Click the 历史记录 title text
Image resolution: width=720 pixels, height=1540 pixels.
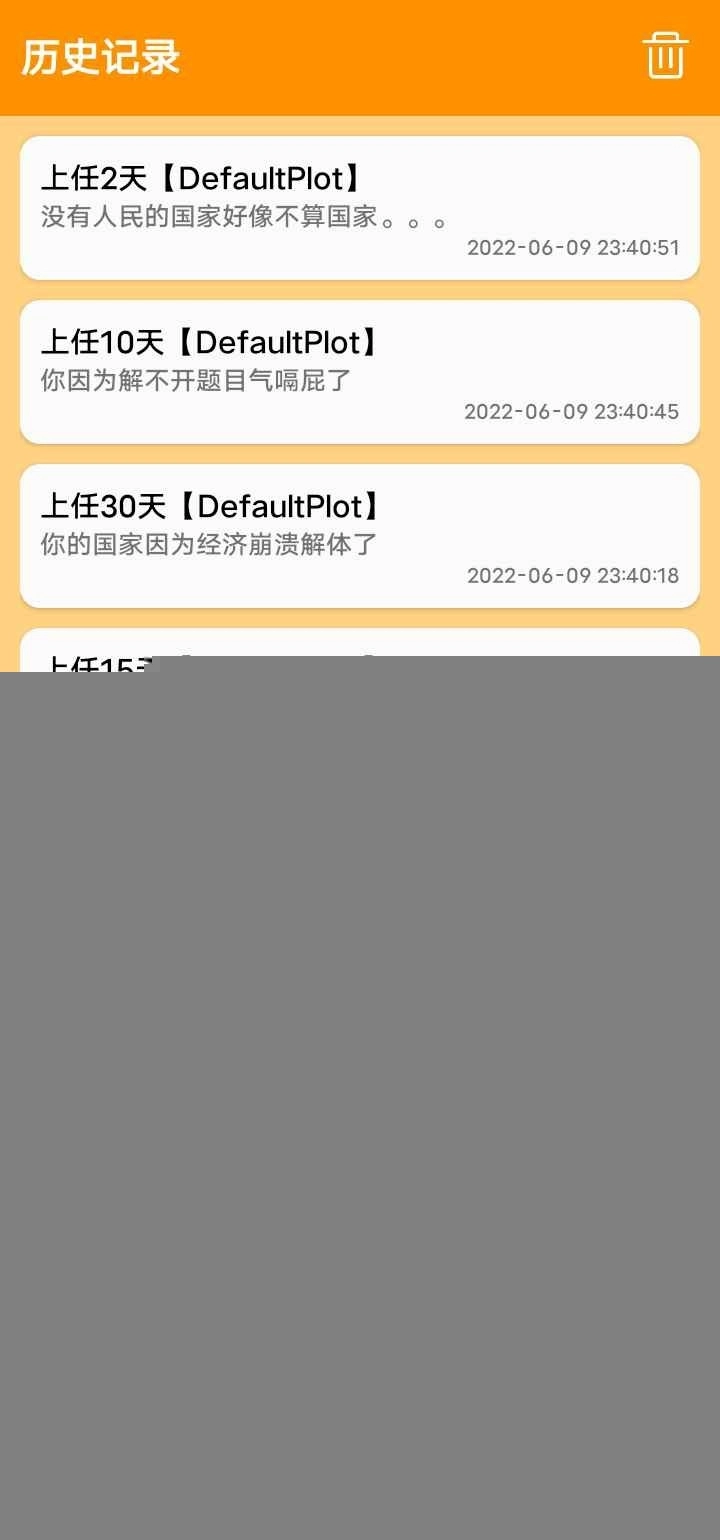coord(98,57)
